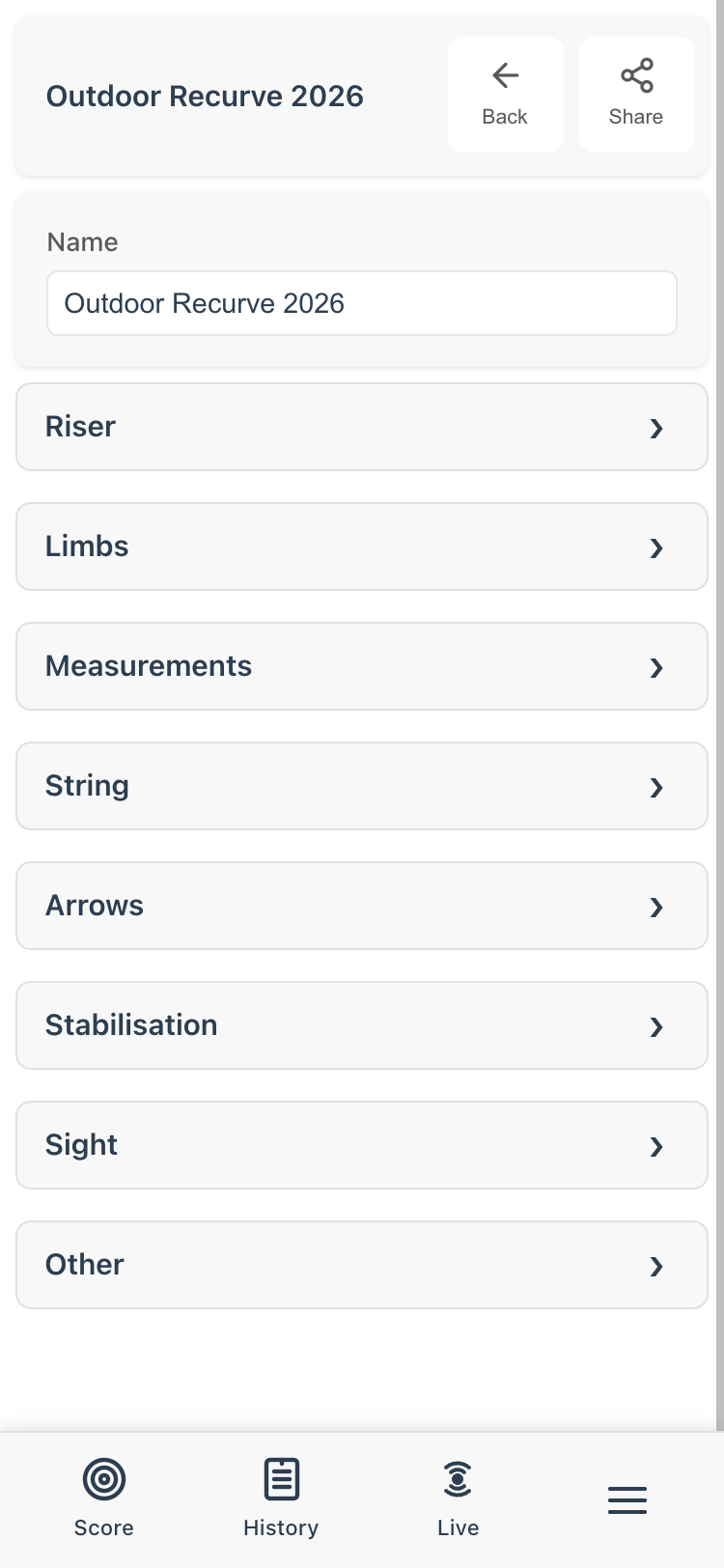Expand the Other section
Viewport: 724px width, 1568px height.
coord(362,1265)
